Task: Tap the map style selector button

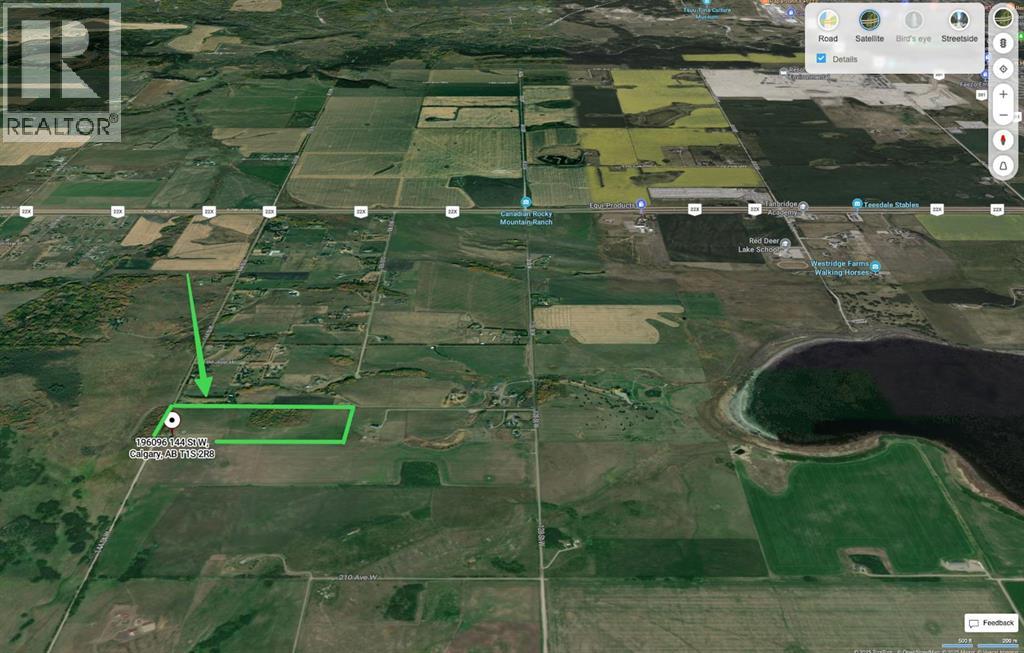Action: [1004, 18]
